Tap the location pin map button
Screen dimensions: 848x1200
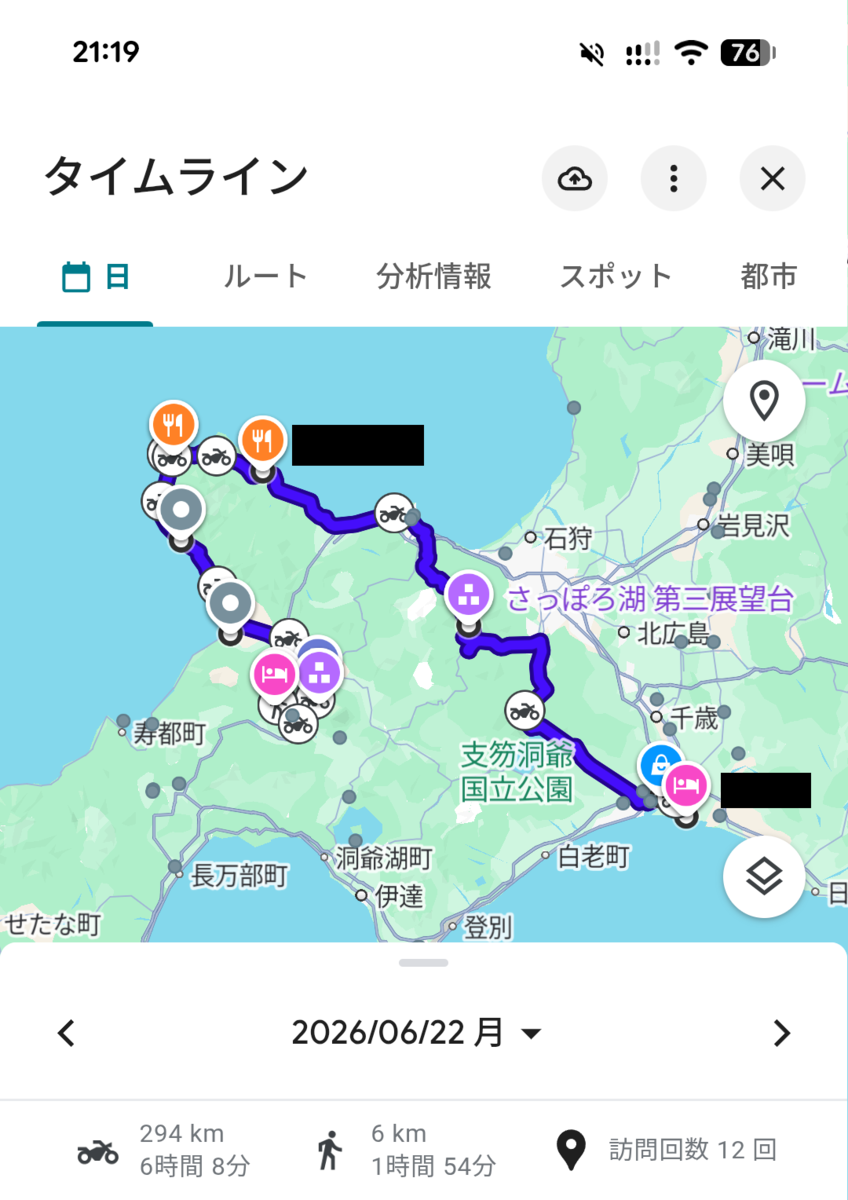764,402
